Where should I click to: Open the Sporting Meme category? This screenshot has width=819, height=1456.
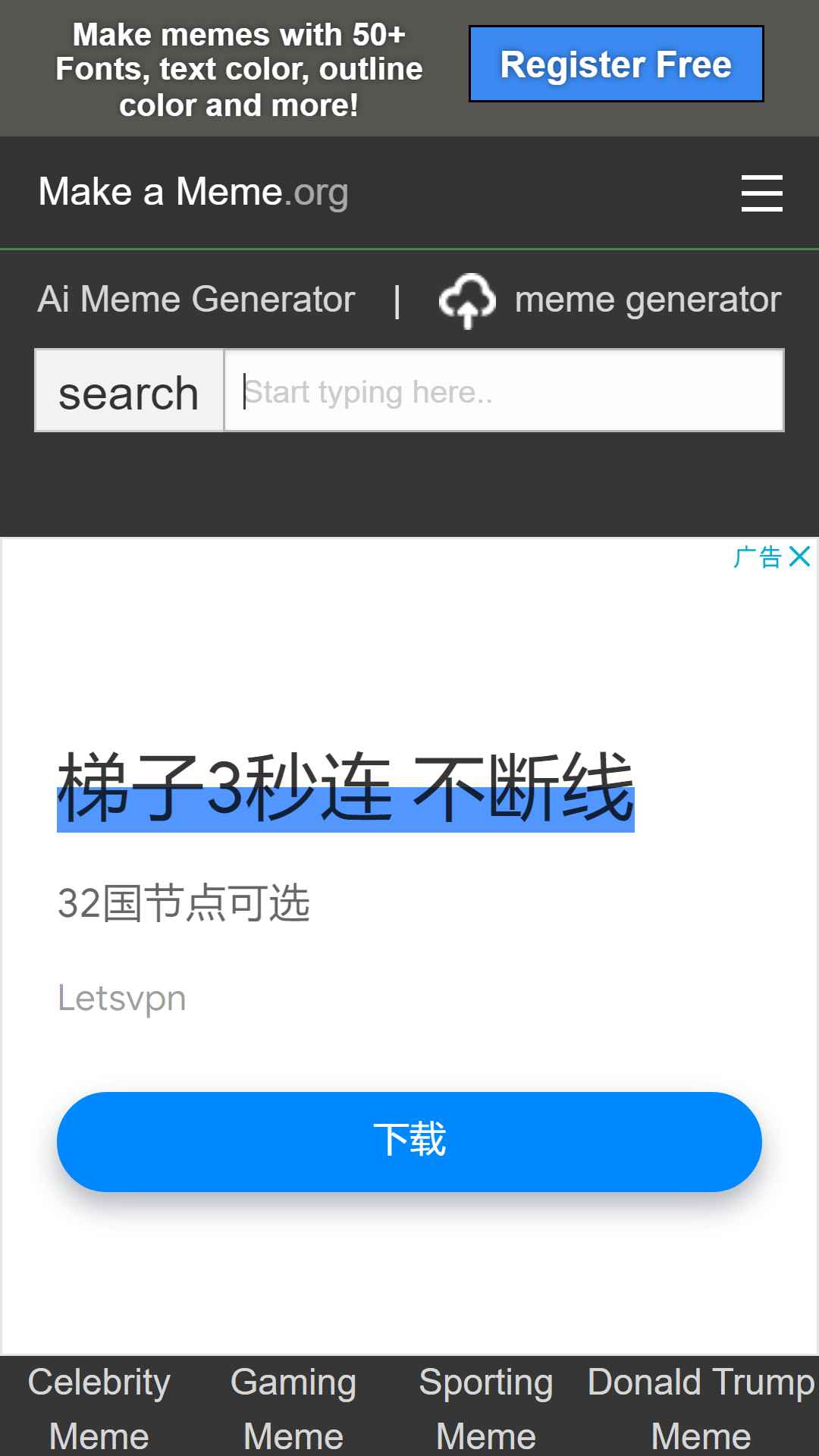[x=486, y=1408]
